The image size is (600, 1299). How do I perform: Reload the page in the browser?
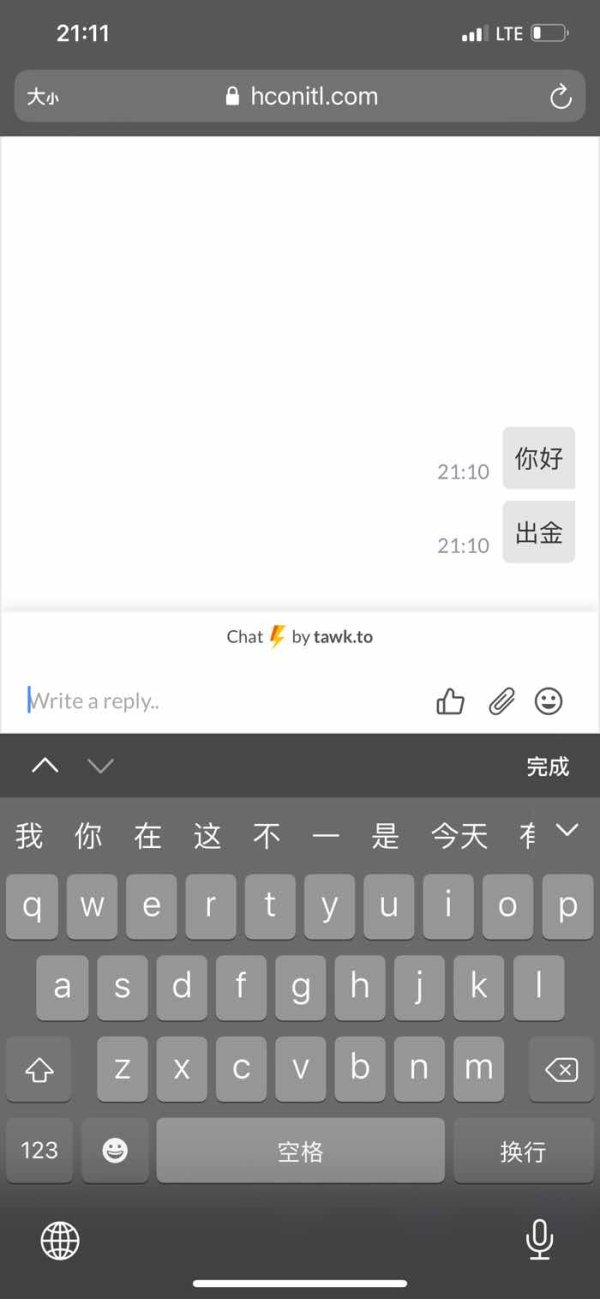click(x=561, y=97)
